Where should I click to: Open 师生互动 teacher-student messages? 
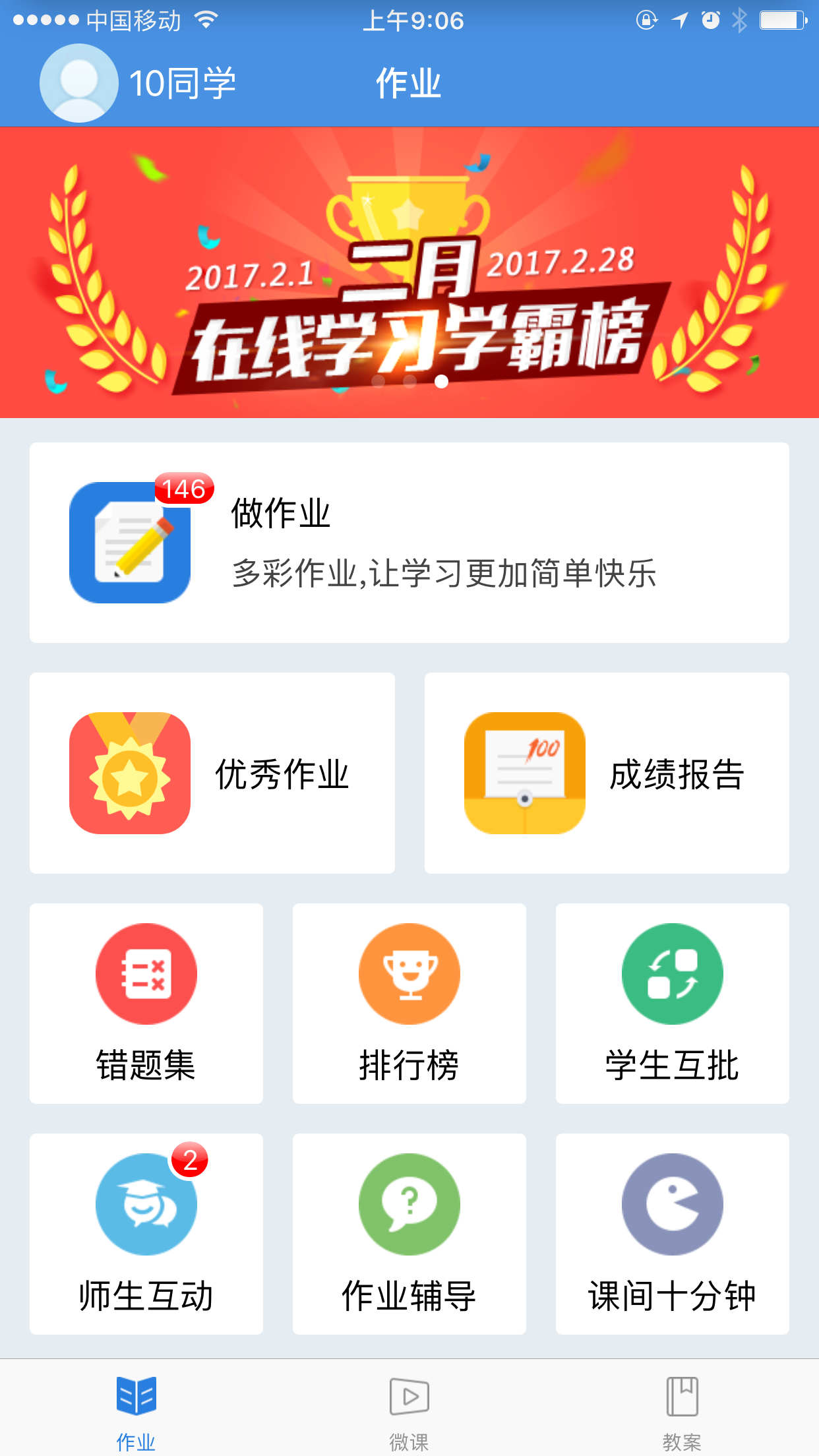pyautogui.click(x=146, y=1233)
